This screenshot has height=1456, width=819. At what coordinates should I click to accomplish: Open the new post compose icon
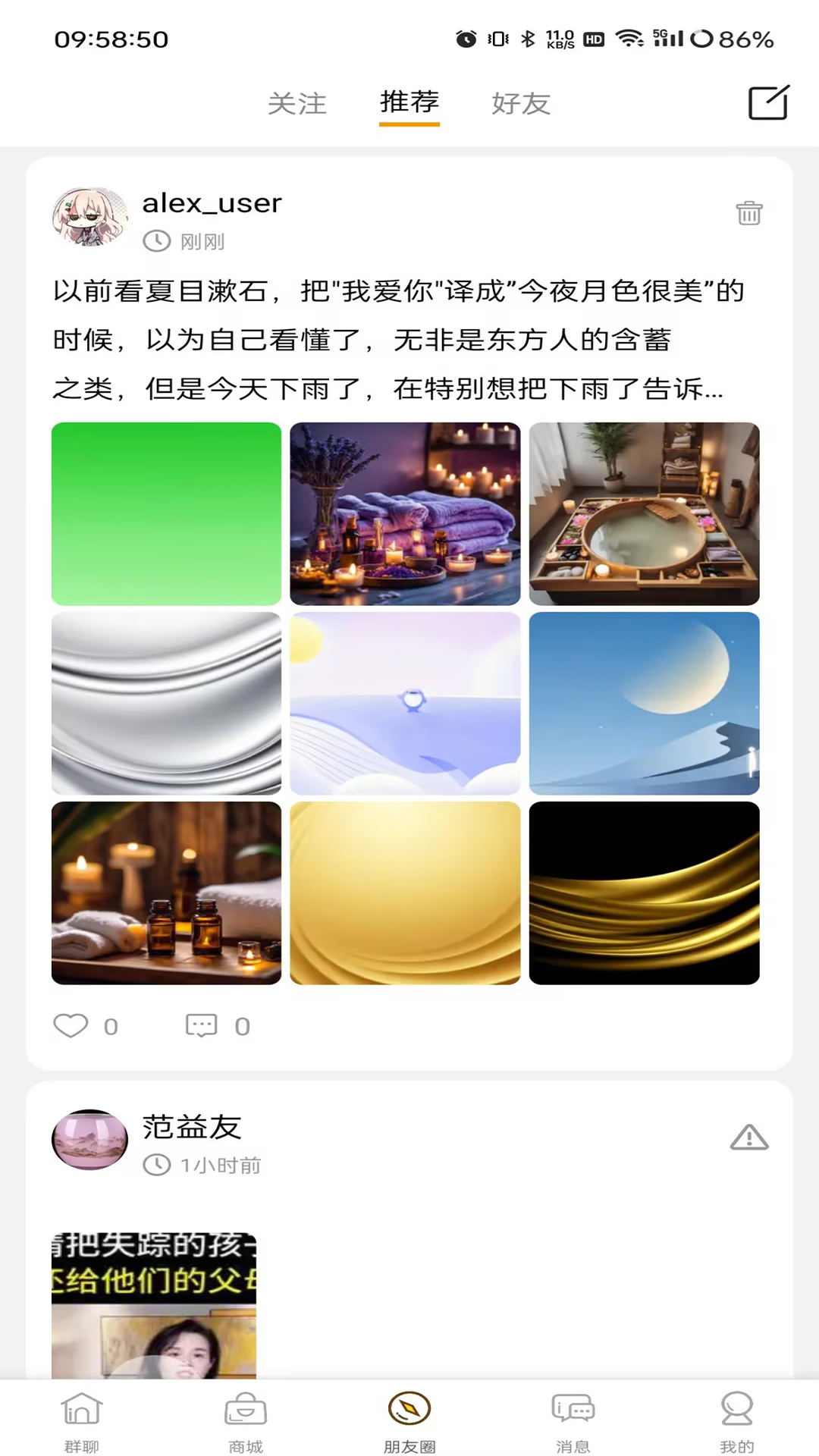coord(768,103)
